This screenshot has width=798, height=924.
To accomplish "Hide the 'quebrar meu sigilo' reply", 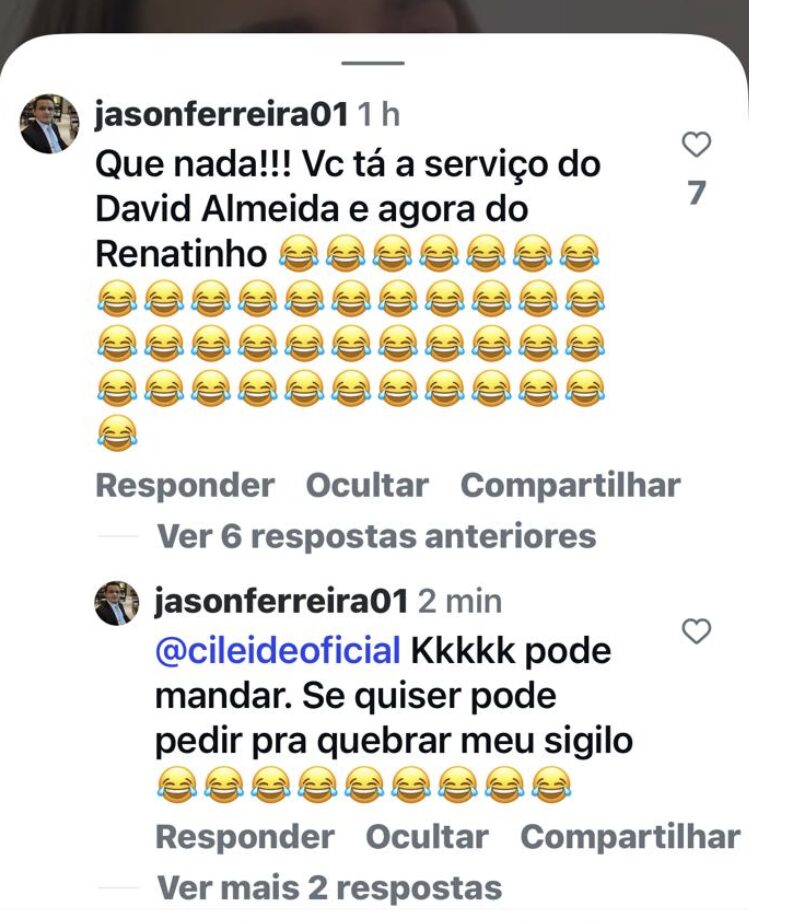I will [427, 837].
